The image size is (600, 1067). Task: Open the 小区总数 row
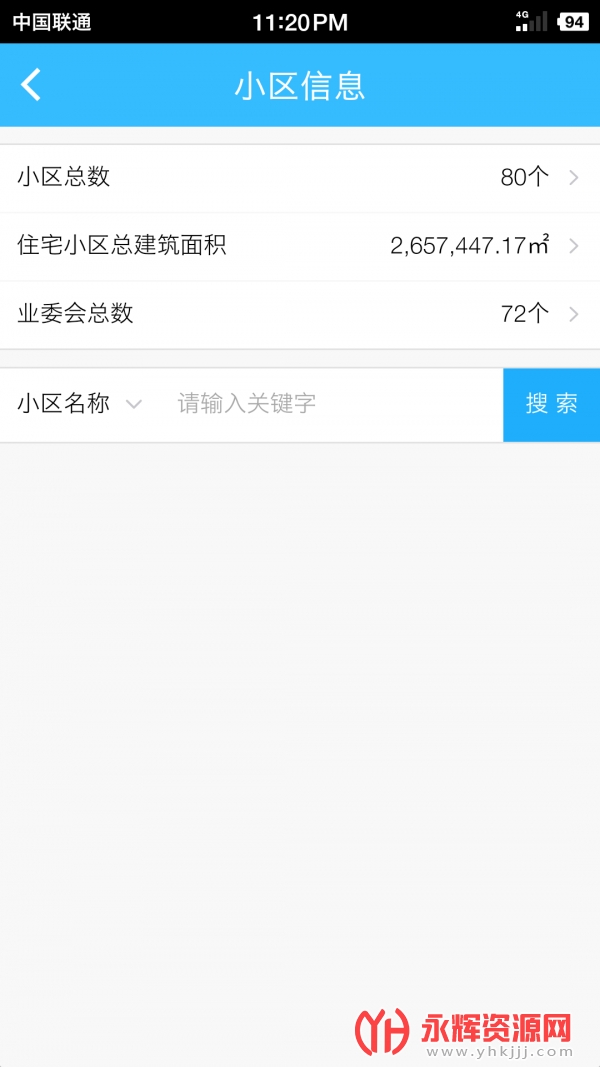click(300, 178)
